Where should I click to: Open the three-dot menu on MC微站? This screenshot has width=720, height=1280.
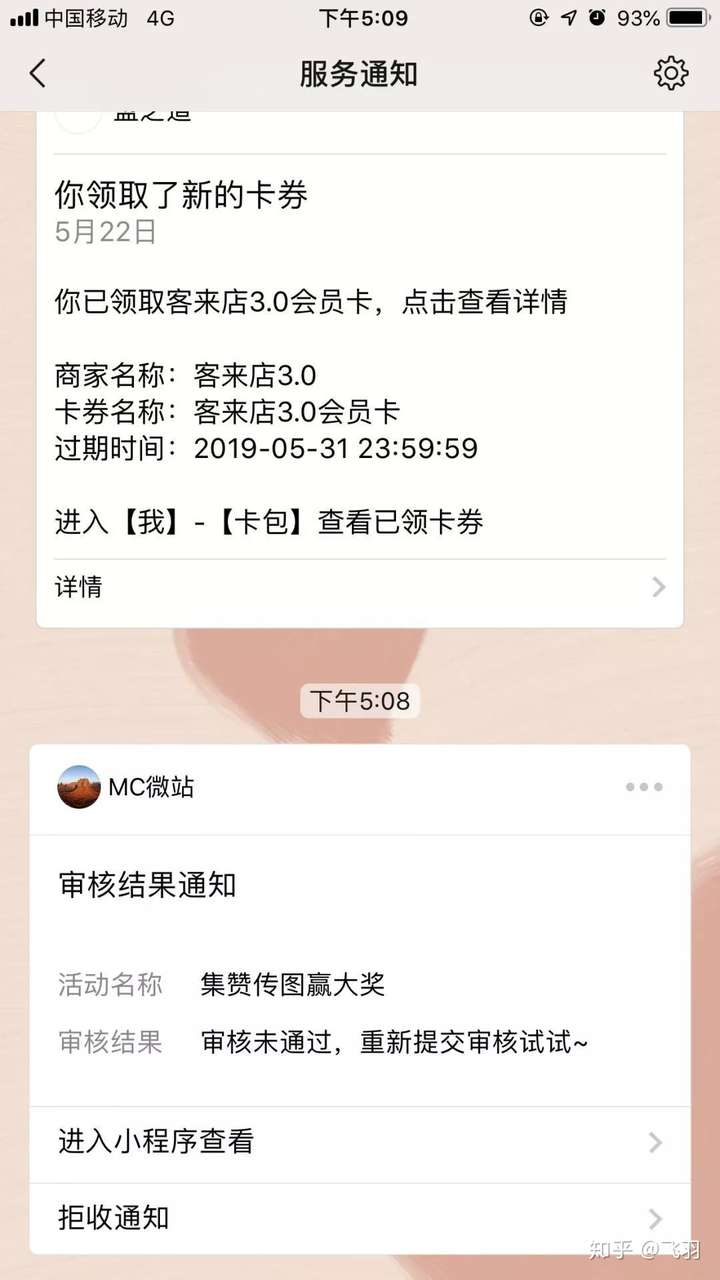643,787
